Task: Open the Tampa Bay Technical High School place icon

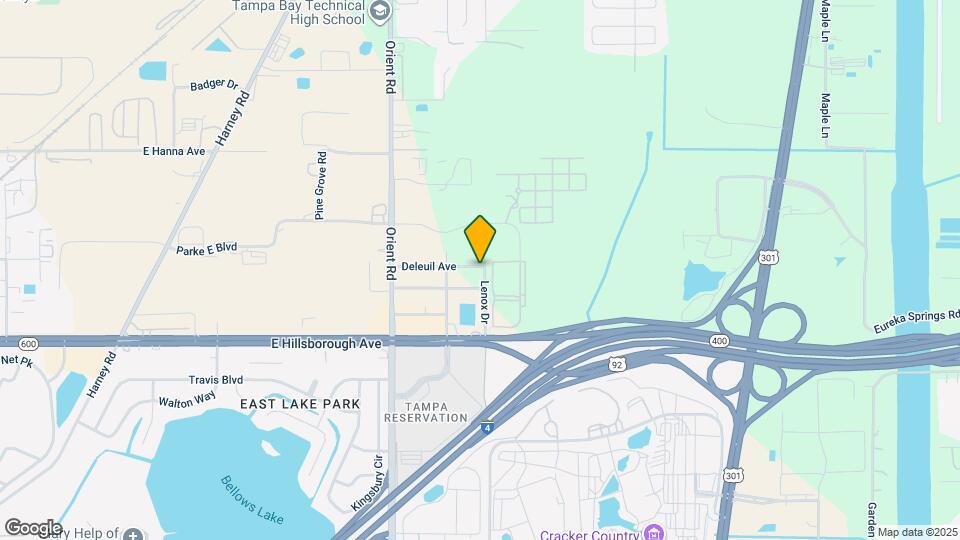Action: [x=379, y=12]
